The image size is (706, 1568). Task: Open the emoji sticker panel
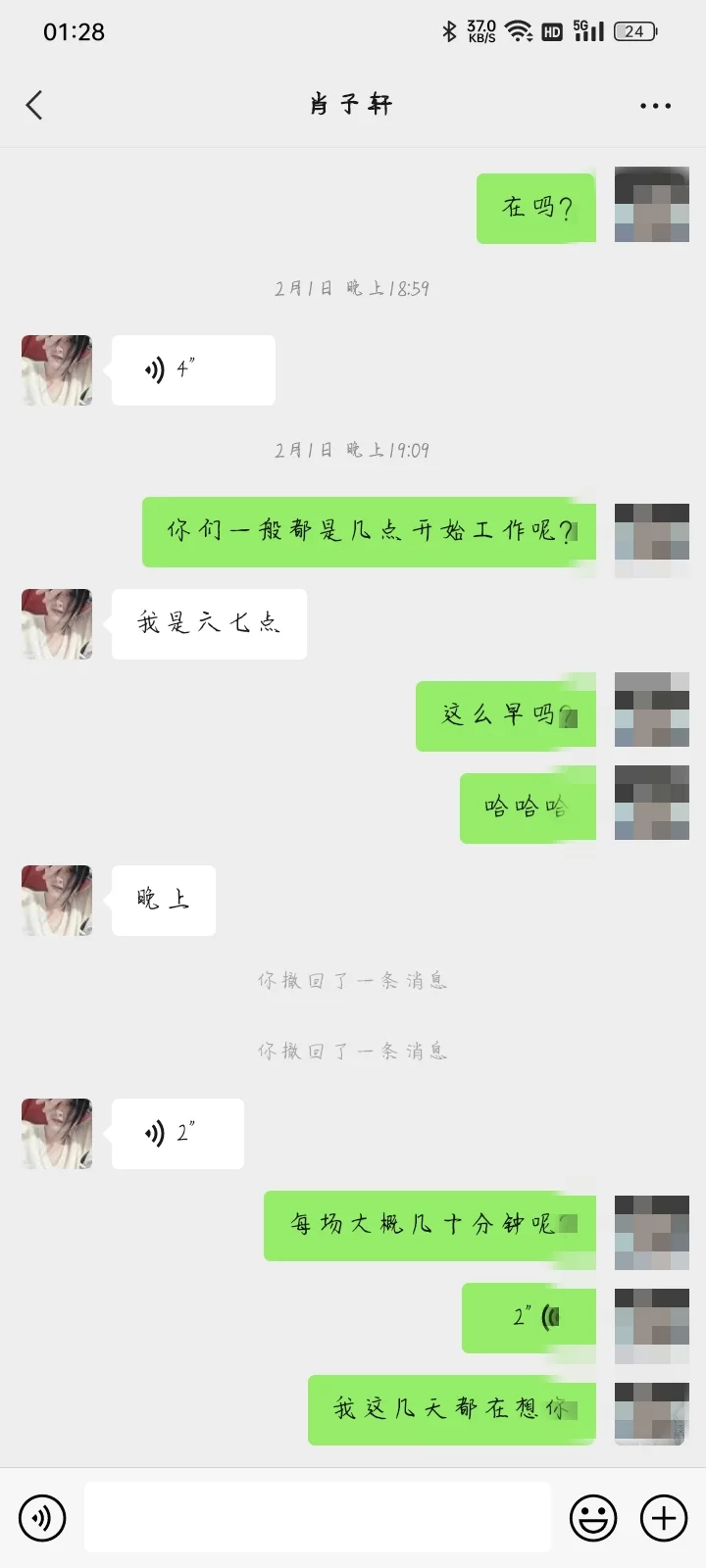(593, 1518)
